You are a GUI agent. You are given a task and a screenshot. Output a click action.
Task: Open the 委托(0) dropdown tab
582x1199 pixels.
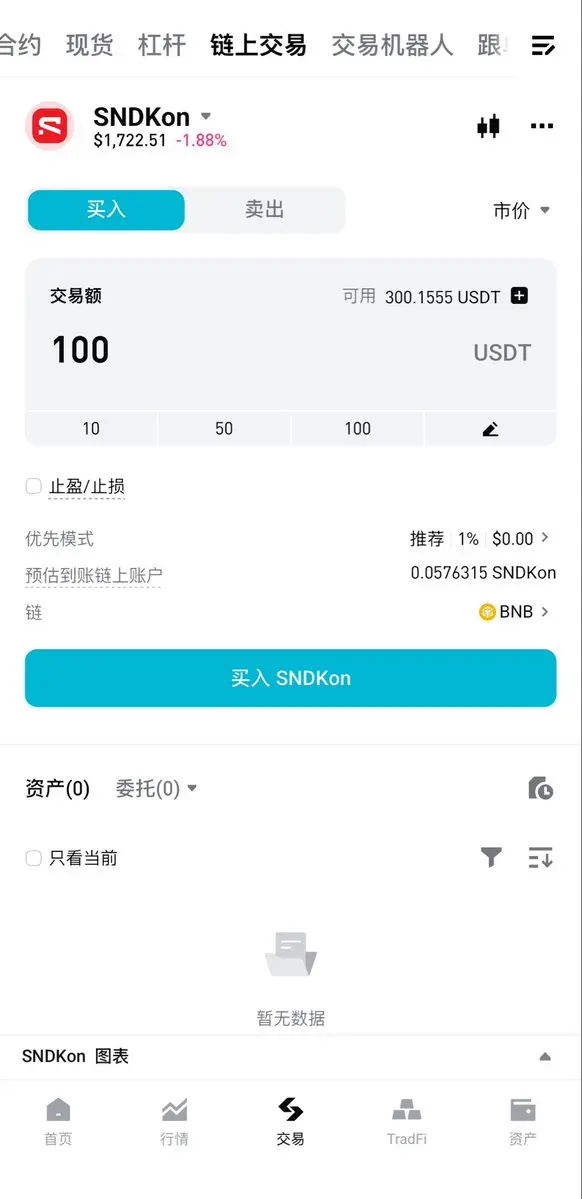point(156,788)
